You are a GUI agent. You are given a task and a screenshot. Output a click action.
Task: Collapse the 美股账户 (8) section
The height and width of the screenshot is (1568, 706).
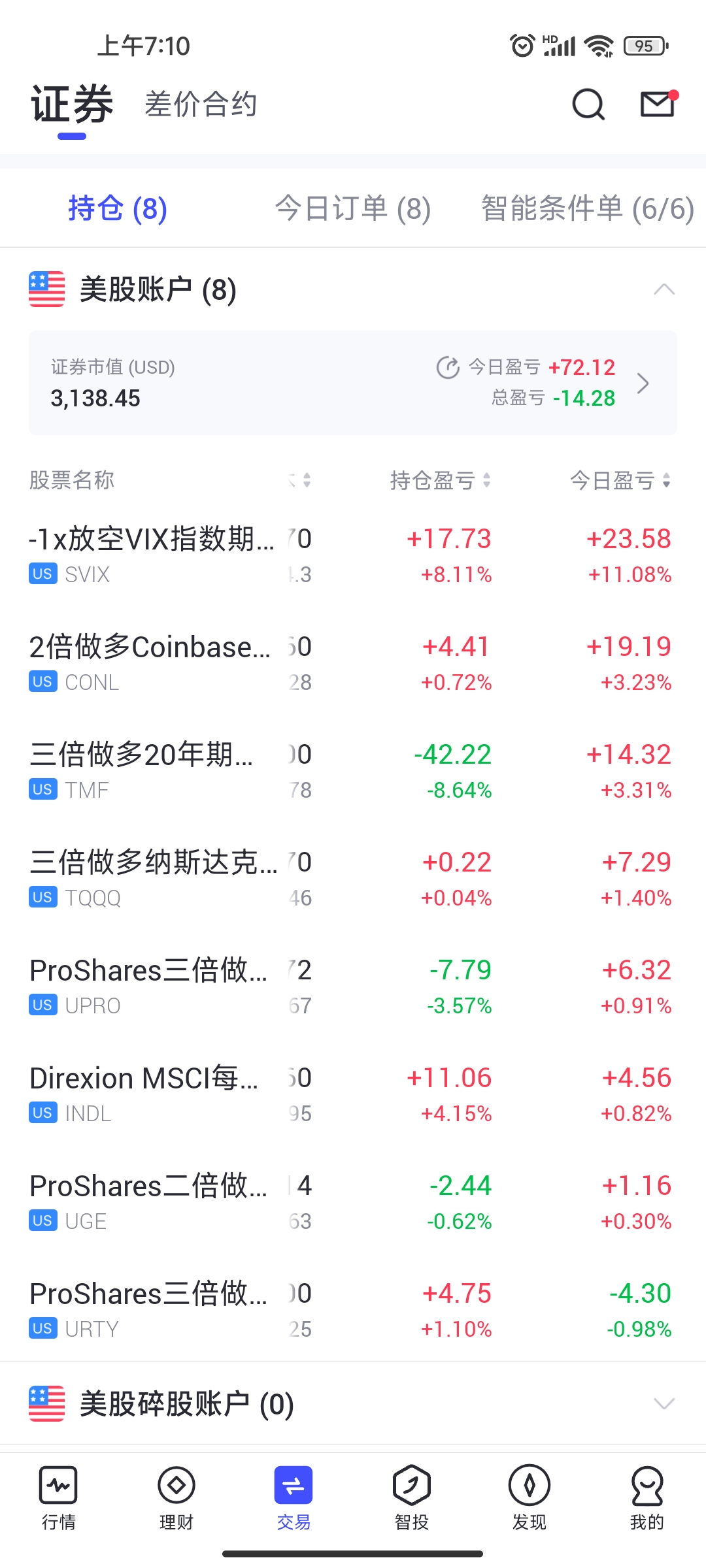664,289
